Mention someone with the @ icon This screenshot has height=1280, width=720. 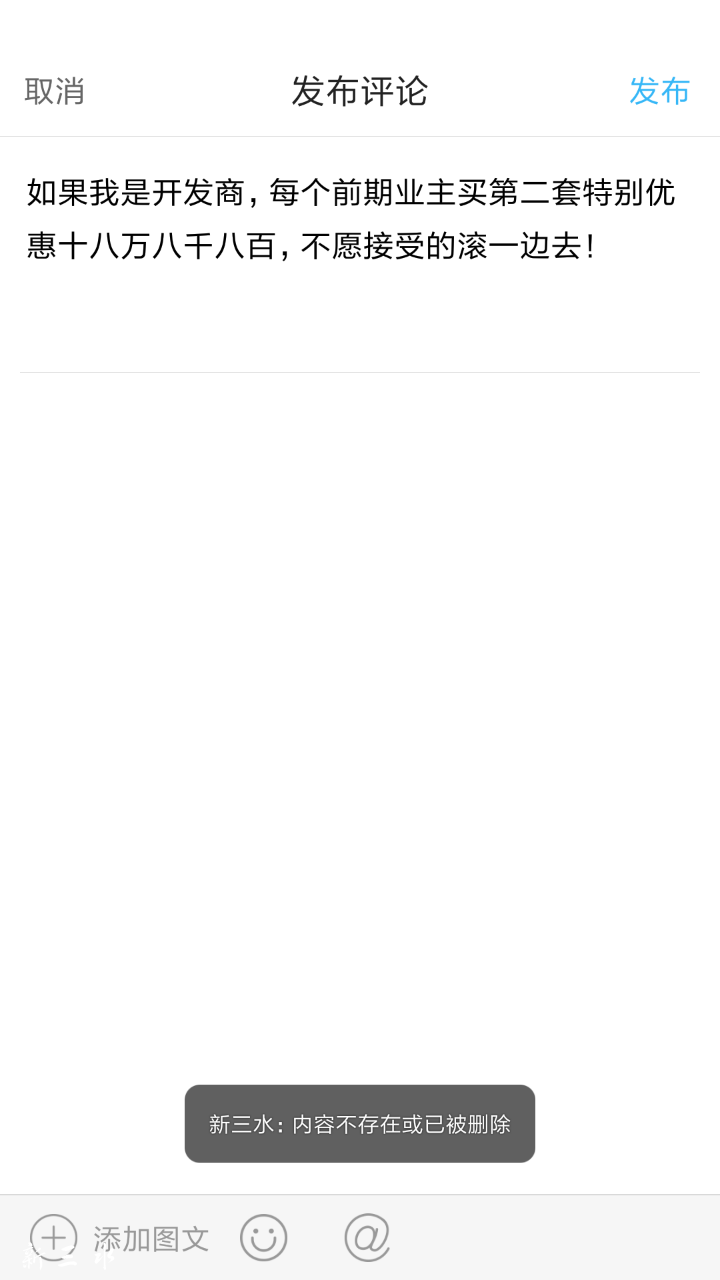click(367, 1238)
